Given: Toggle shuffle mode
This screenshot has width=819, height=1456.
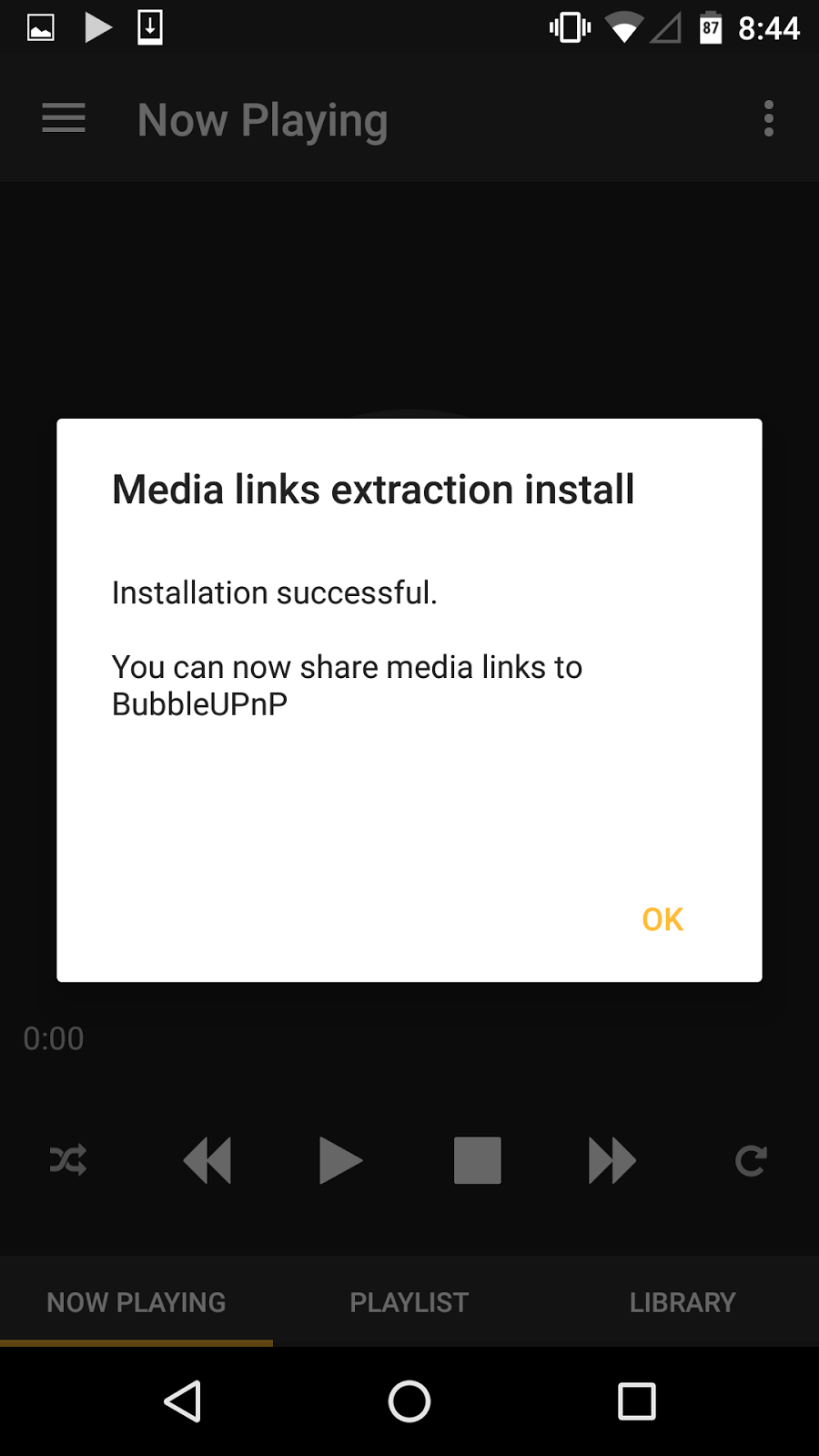Looking at the screenshot, I should [68, 1160].
